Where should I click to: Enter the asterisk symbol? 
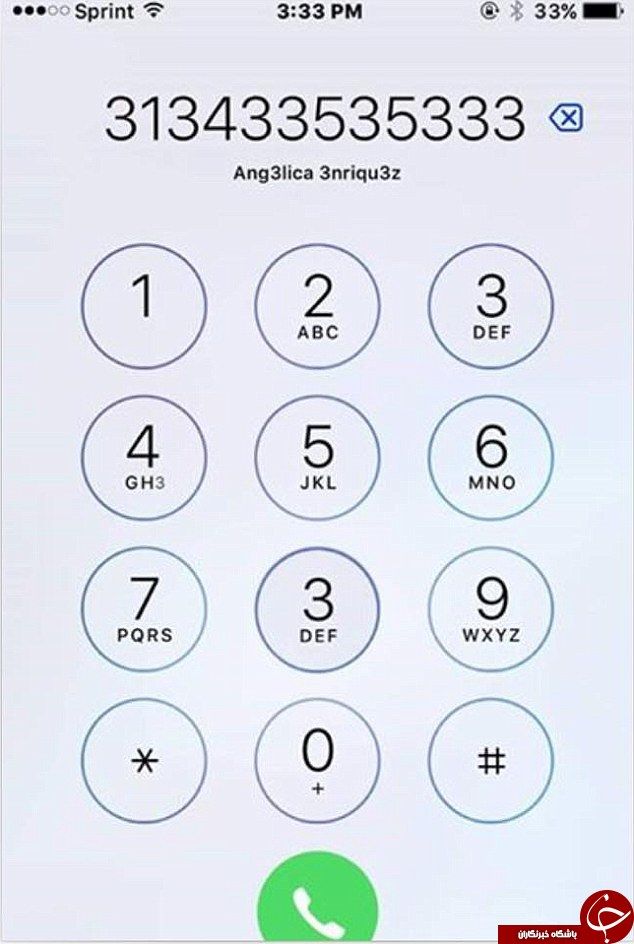[x=143, y=761]
